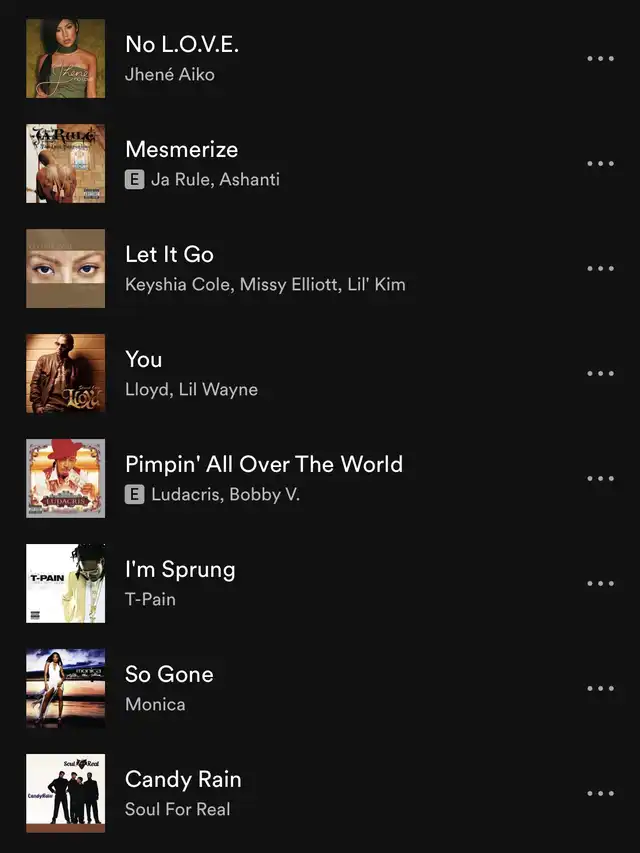The image size is (640, 853).
Task: Play the song No L.O.V.E. by Jhené Aiko
Action: point(181,44)
